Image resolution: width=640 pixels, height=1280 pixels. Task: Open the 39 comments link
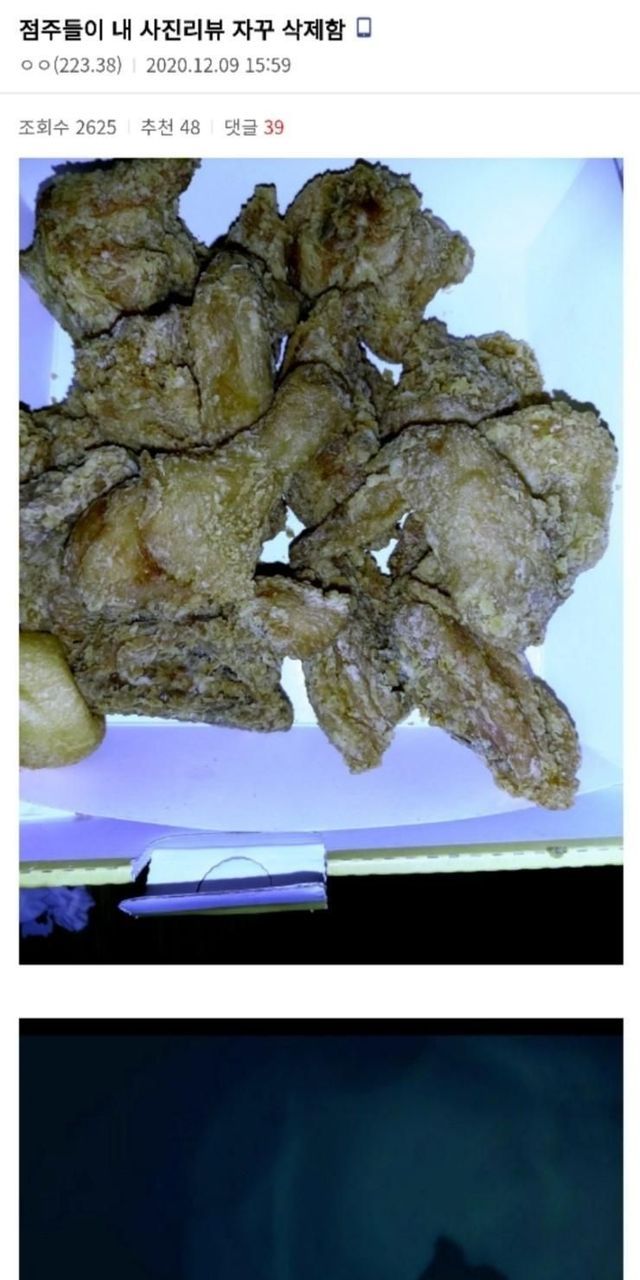pyautogui.click(x=254, y=127)
